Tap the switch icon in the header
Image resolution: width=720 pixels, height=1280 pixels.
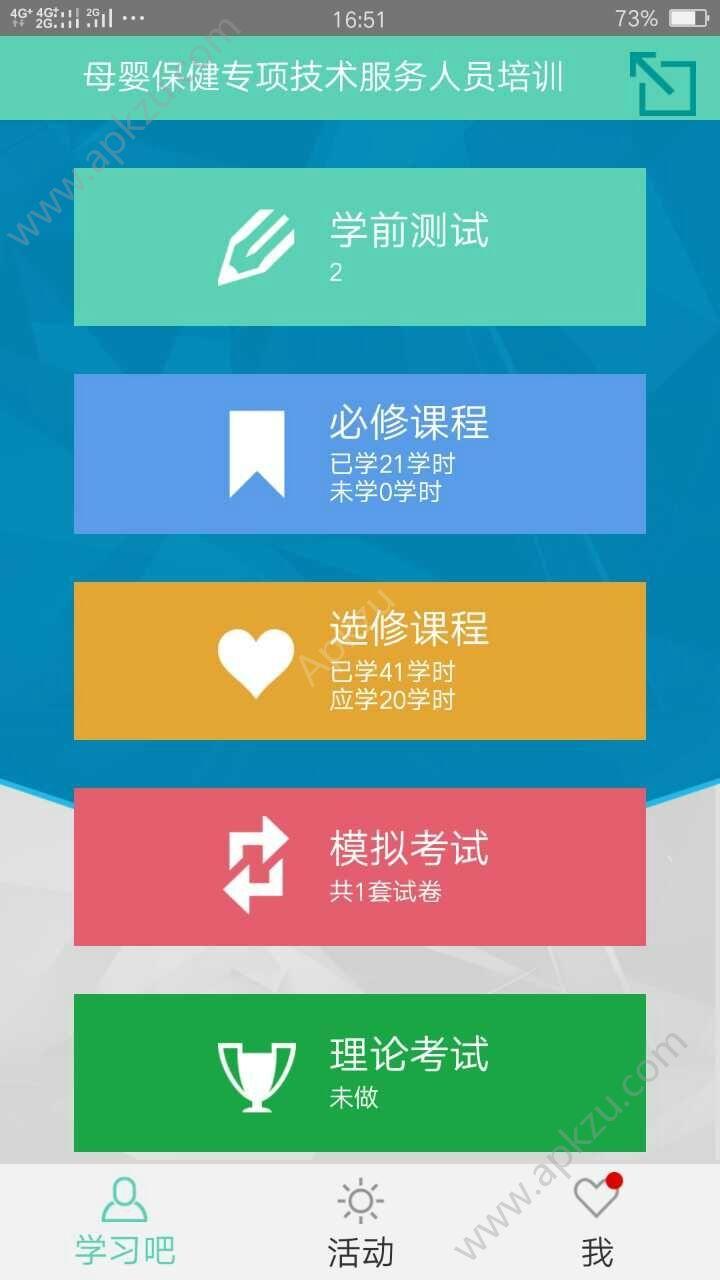[663, 83]
